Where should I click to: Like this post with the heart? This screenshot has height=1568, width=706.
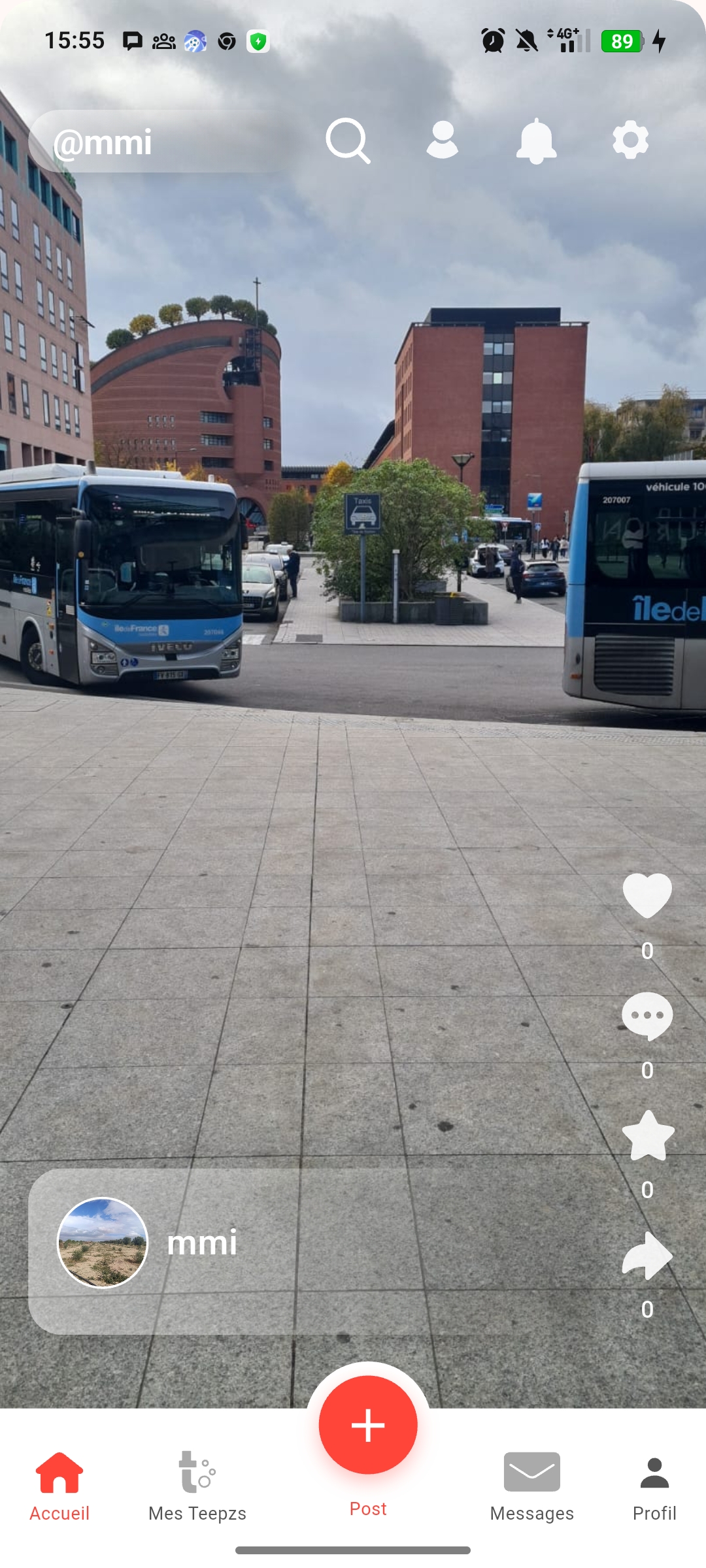click(647, 896)
